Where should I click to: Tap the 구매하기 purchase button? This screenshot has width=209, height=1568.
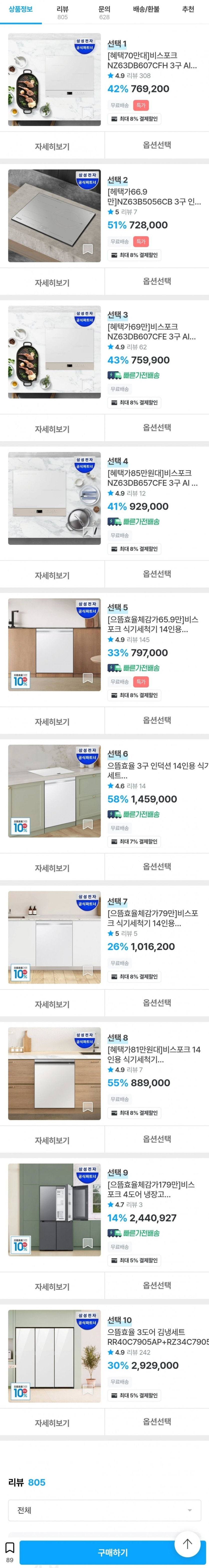(x=113, y=1552)
